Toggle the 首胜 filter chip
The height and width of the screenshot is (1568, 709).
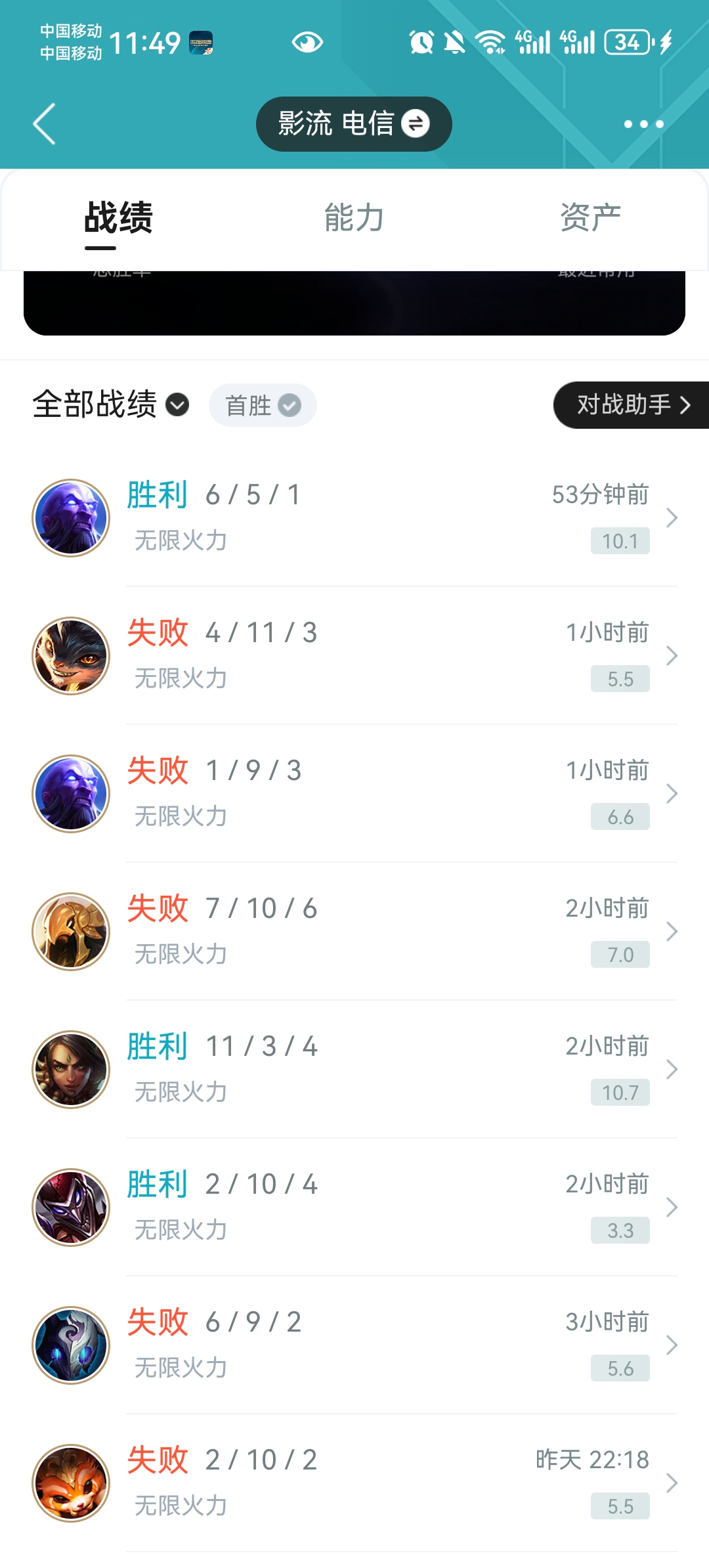pyautogui.click(x=263, y=405)
